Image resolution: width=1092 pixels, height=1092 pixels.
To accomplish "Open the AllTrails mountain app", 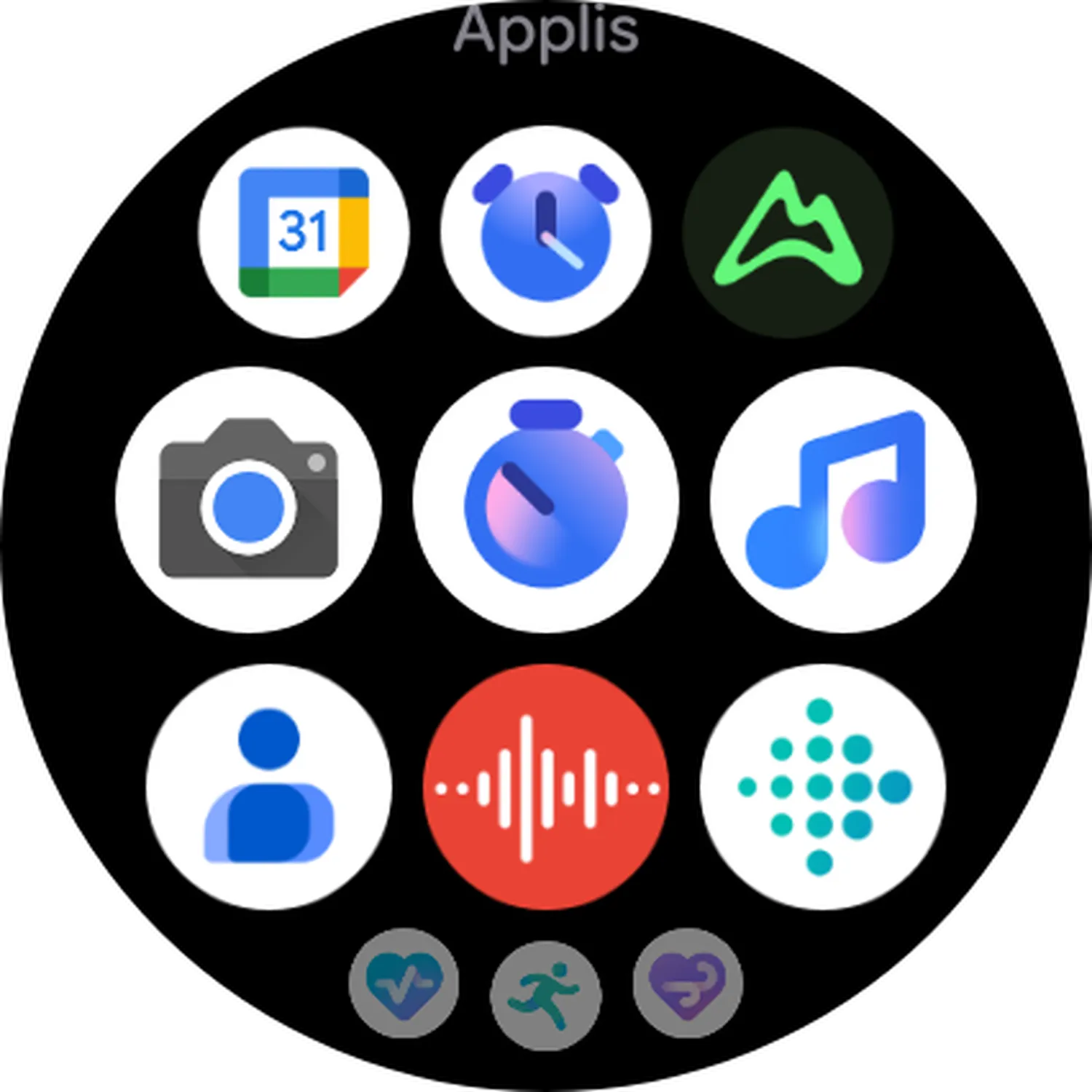I will 788,232.
